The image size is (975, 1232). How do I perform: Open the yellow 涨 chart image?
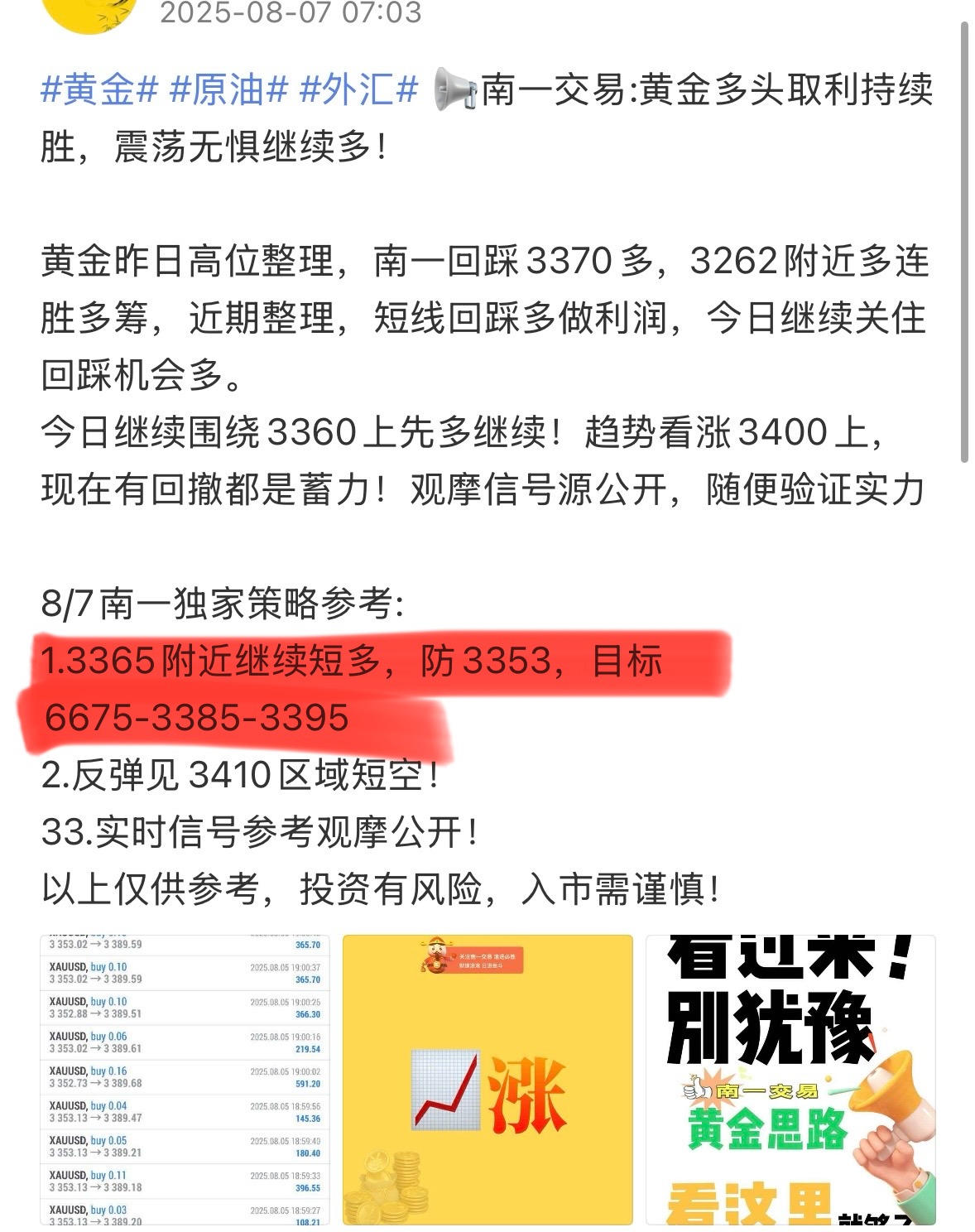click(x=487, y=1079)
